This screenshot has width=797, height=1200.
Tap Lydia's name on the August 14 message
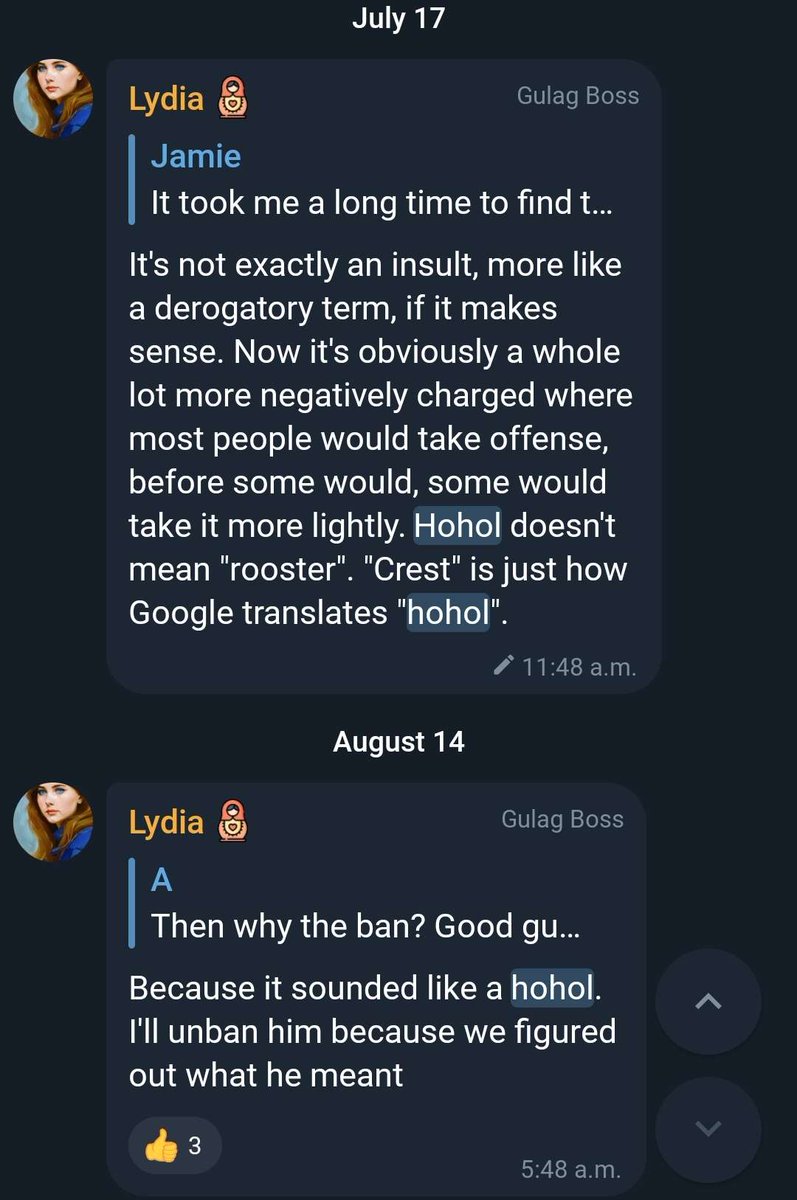pos(166,821)
